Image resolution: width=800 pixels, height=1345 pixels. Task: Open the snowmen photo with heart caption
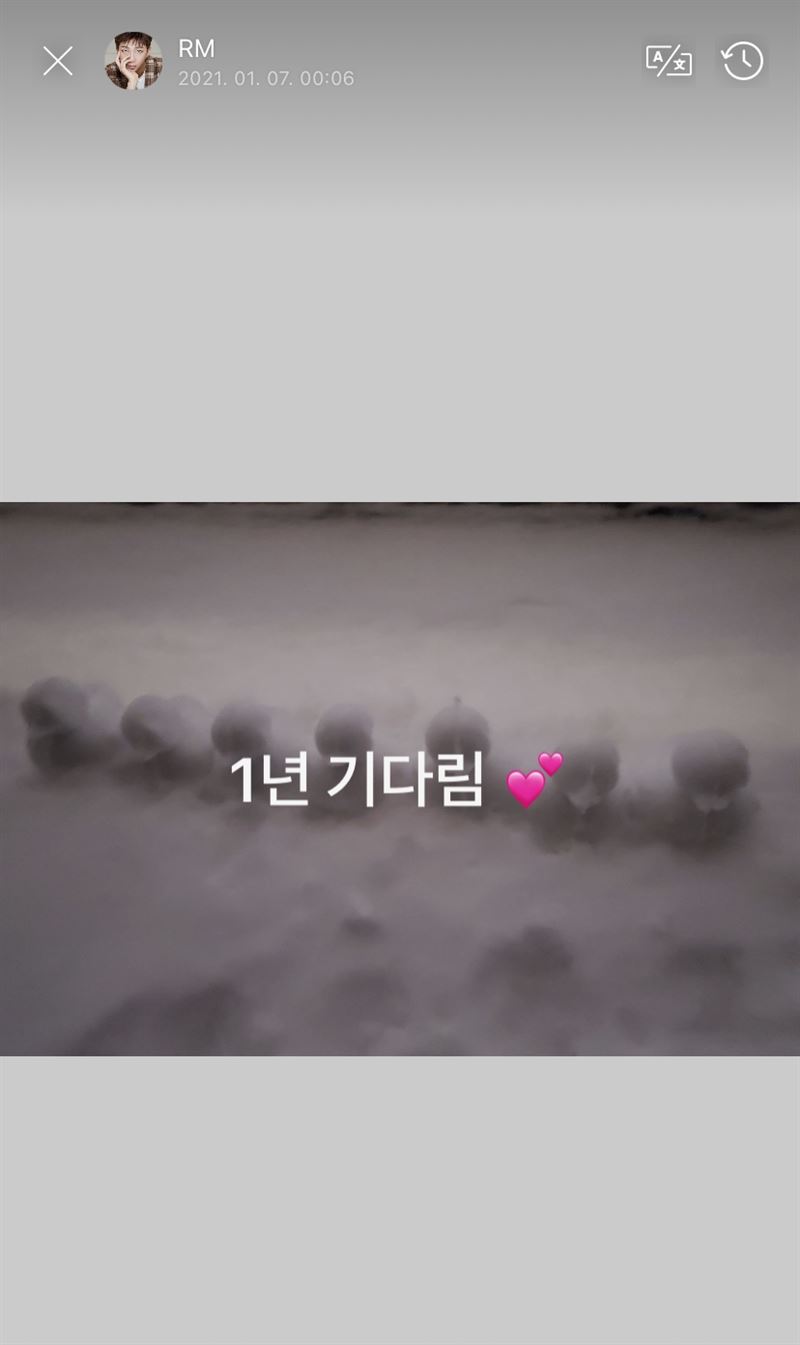click(400, 778)
